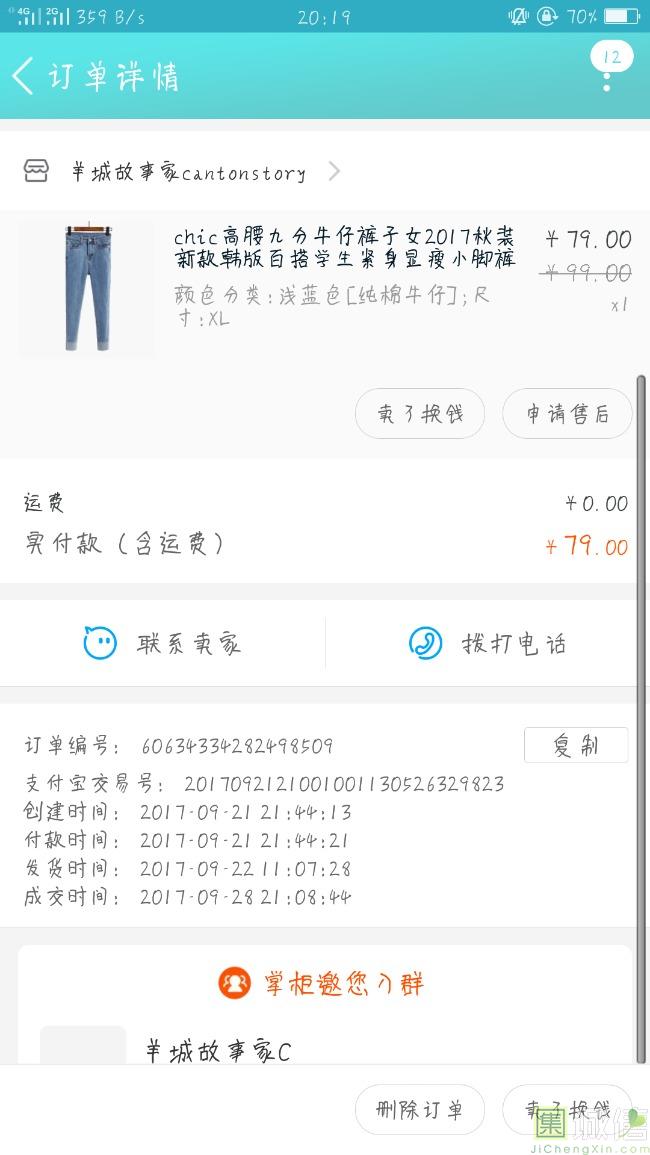Go back from the order details page
650x1155 pixels.
click(24, 76)
